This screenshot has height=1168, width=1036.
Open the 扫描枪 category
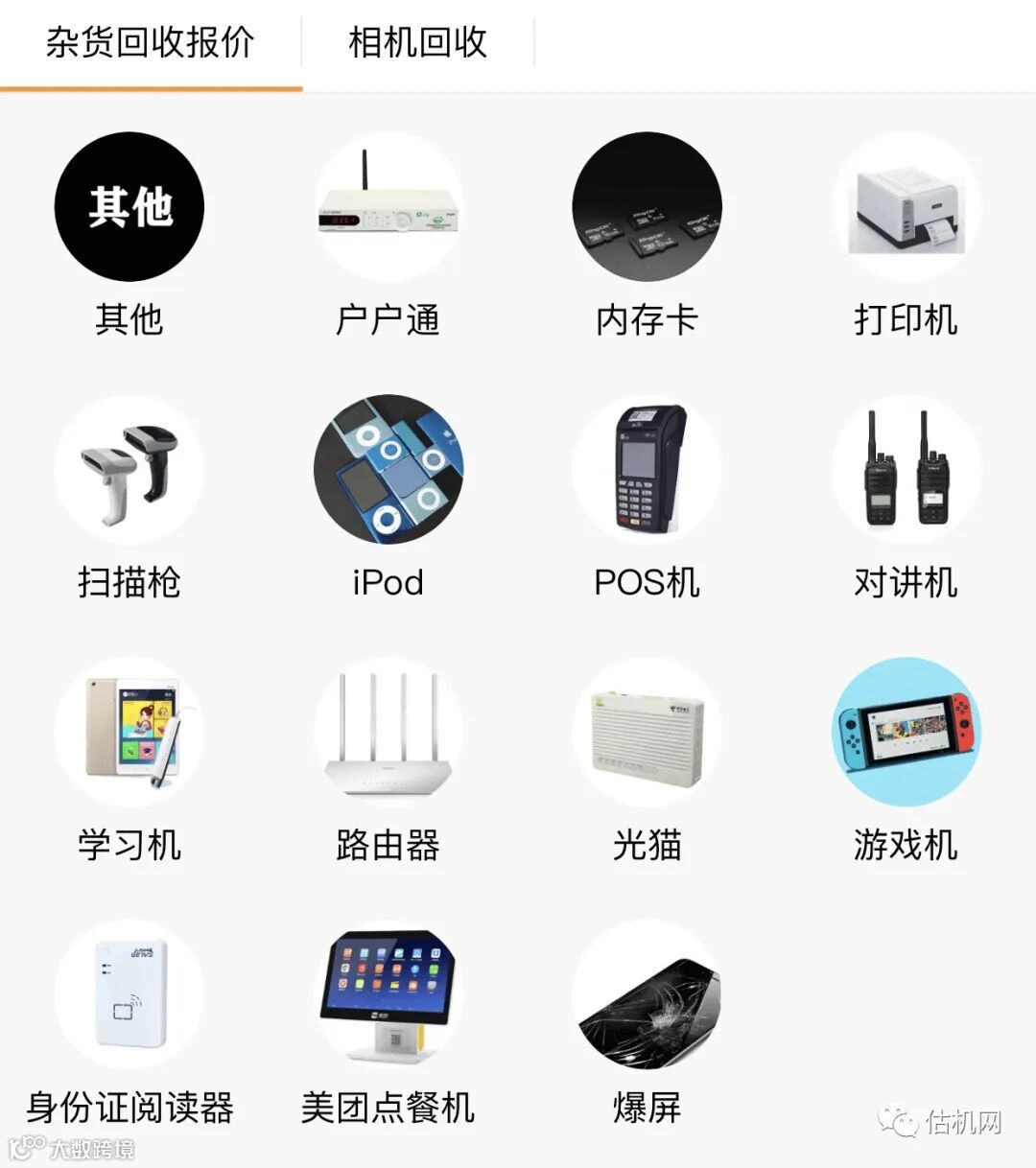click(x=129, y=470)
